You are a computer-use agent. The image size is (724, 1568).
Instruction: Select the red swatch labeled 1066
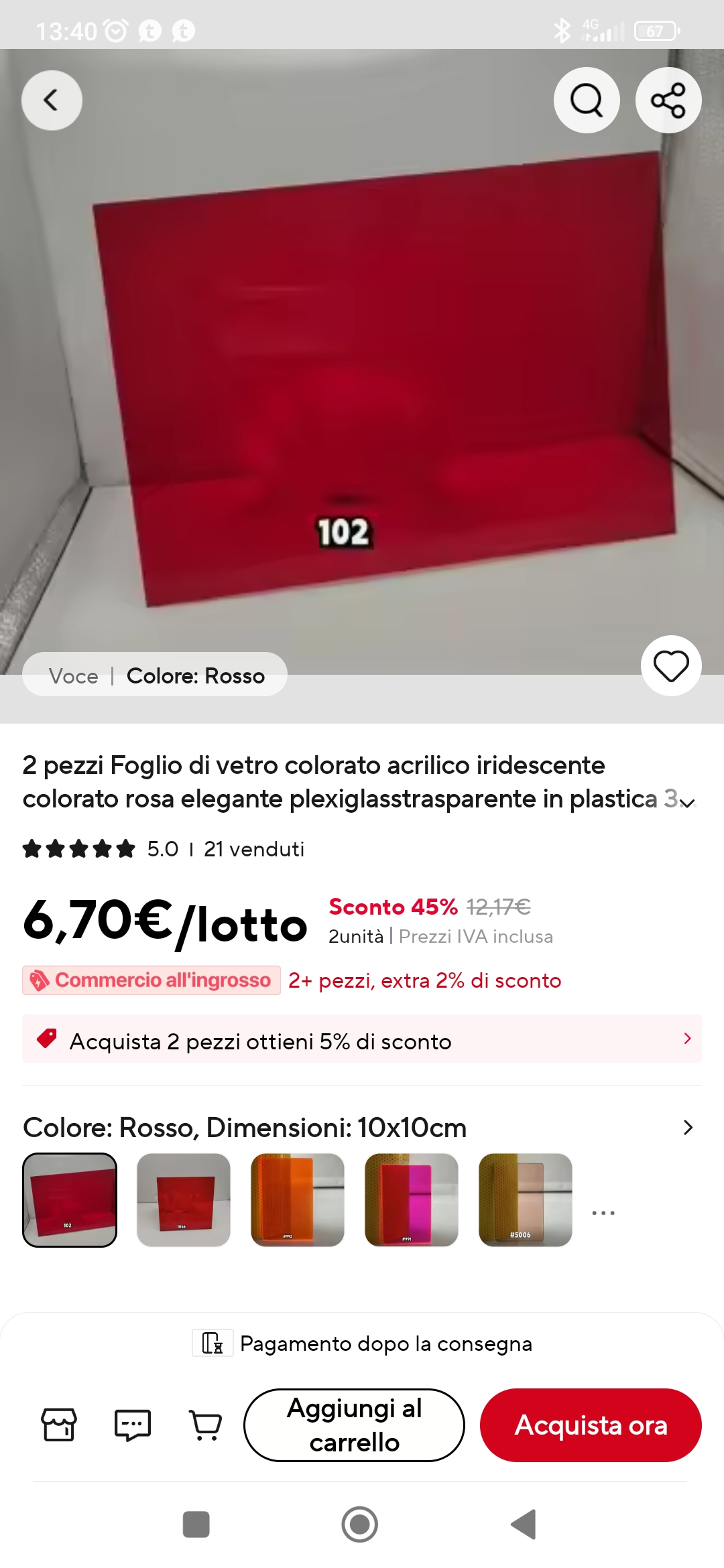184,1200
